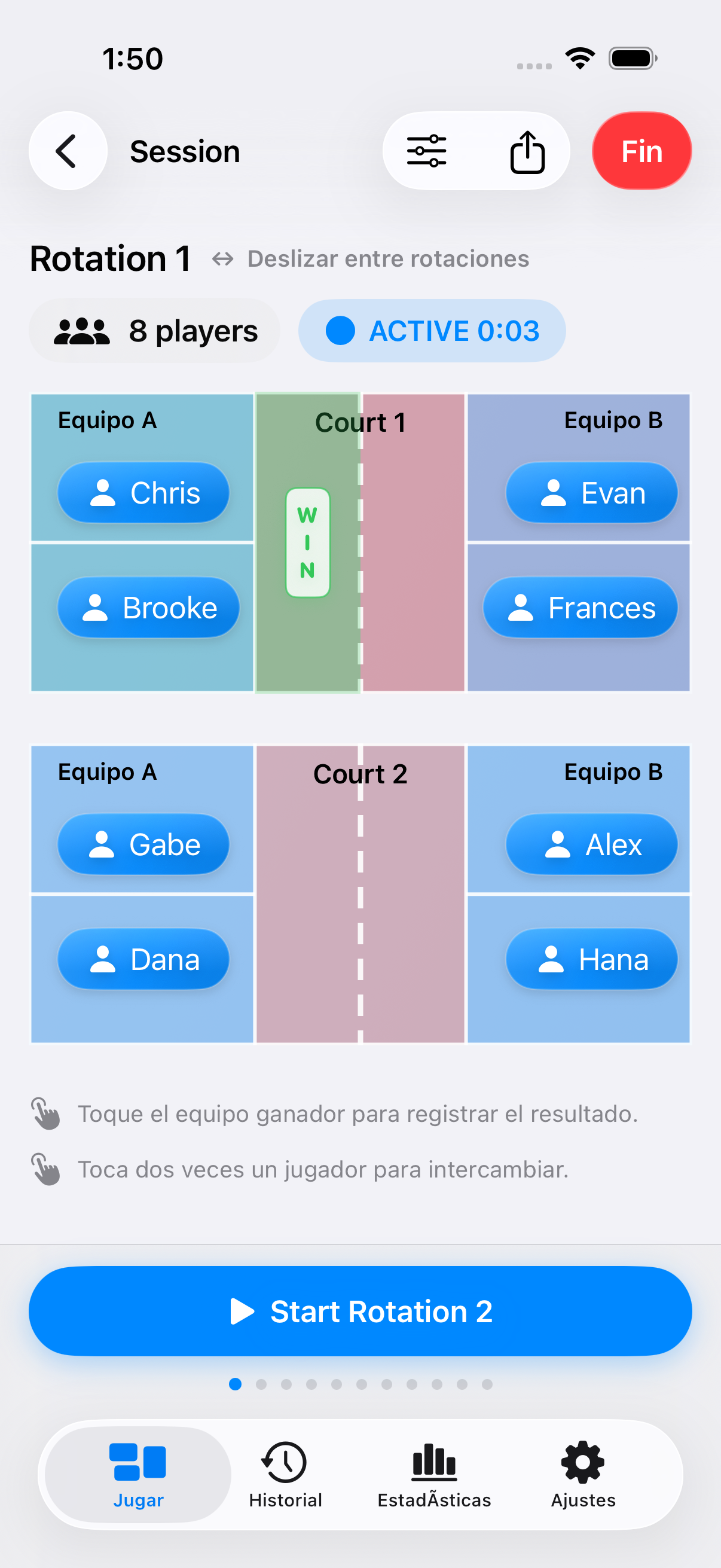Image resolution: width=721 pixels, height=1568 pixels.
Task: Select player Hana on Court 2
Action: (x=591, y=959)
